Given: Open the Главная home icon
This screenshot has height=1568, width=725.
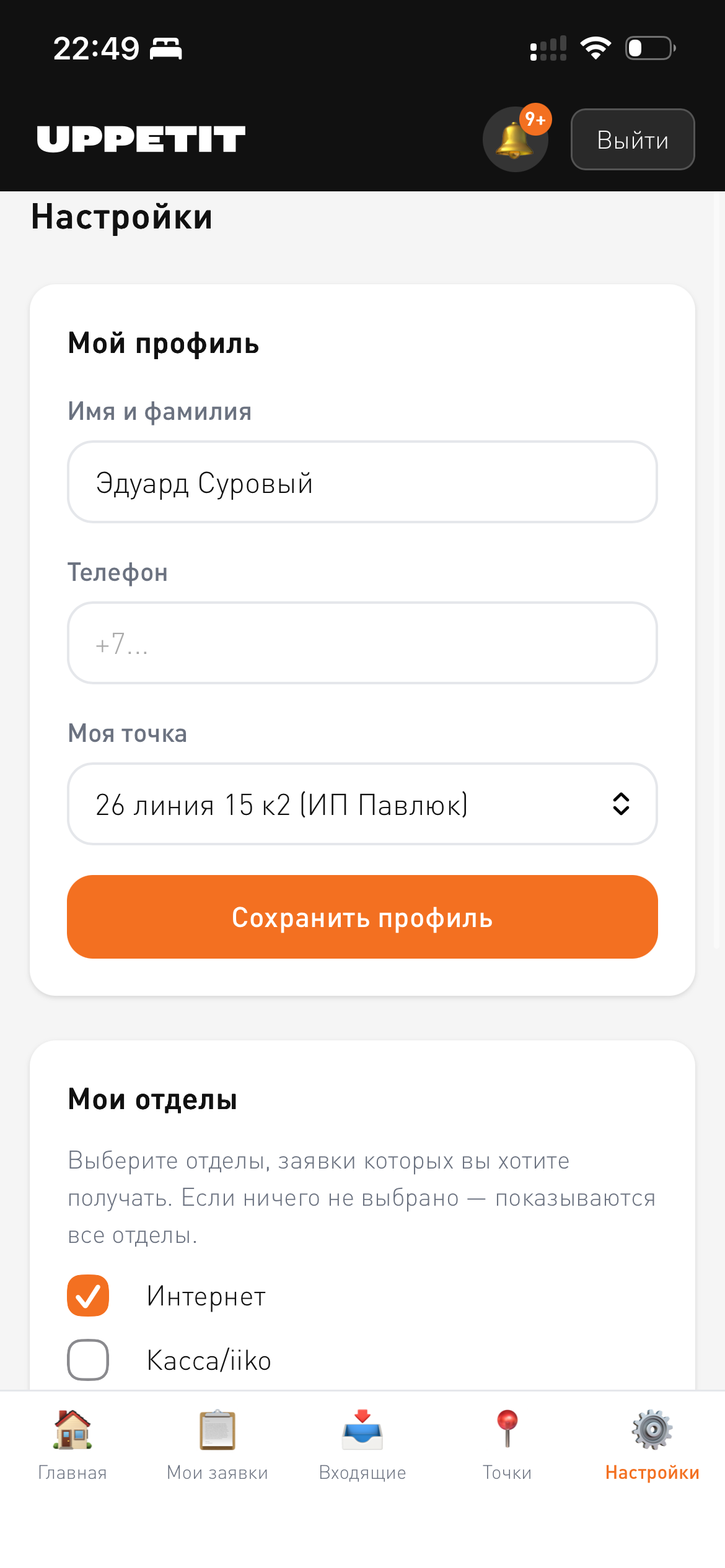Looking at the screenshot, I should pos(71,1430).
